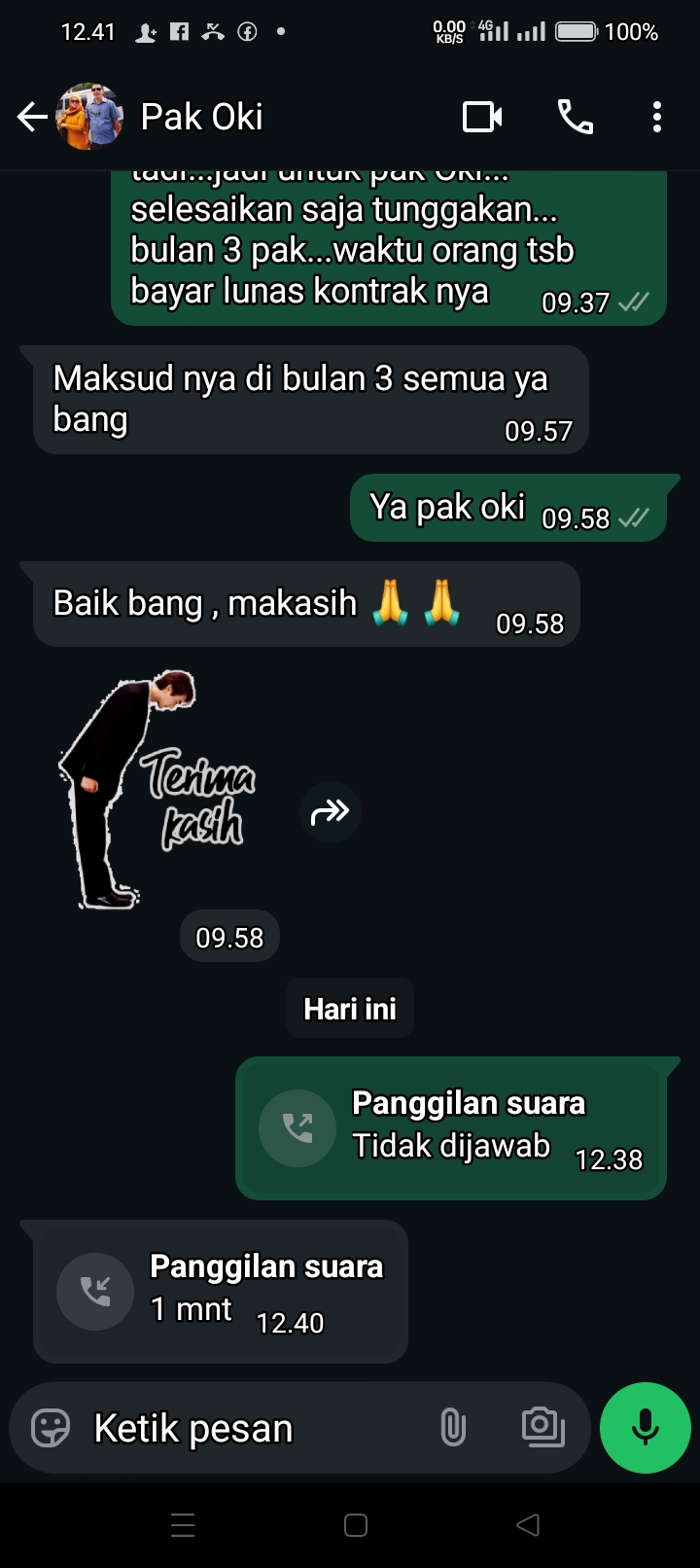Open the overflow menu
The image size is (700, 1568).
(x=657, y=118)
